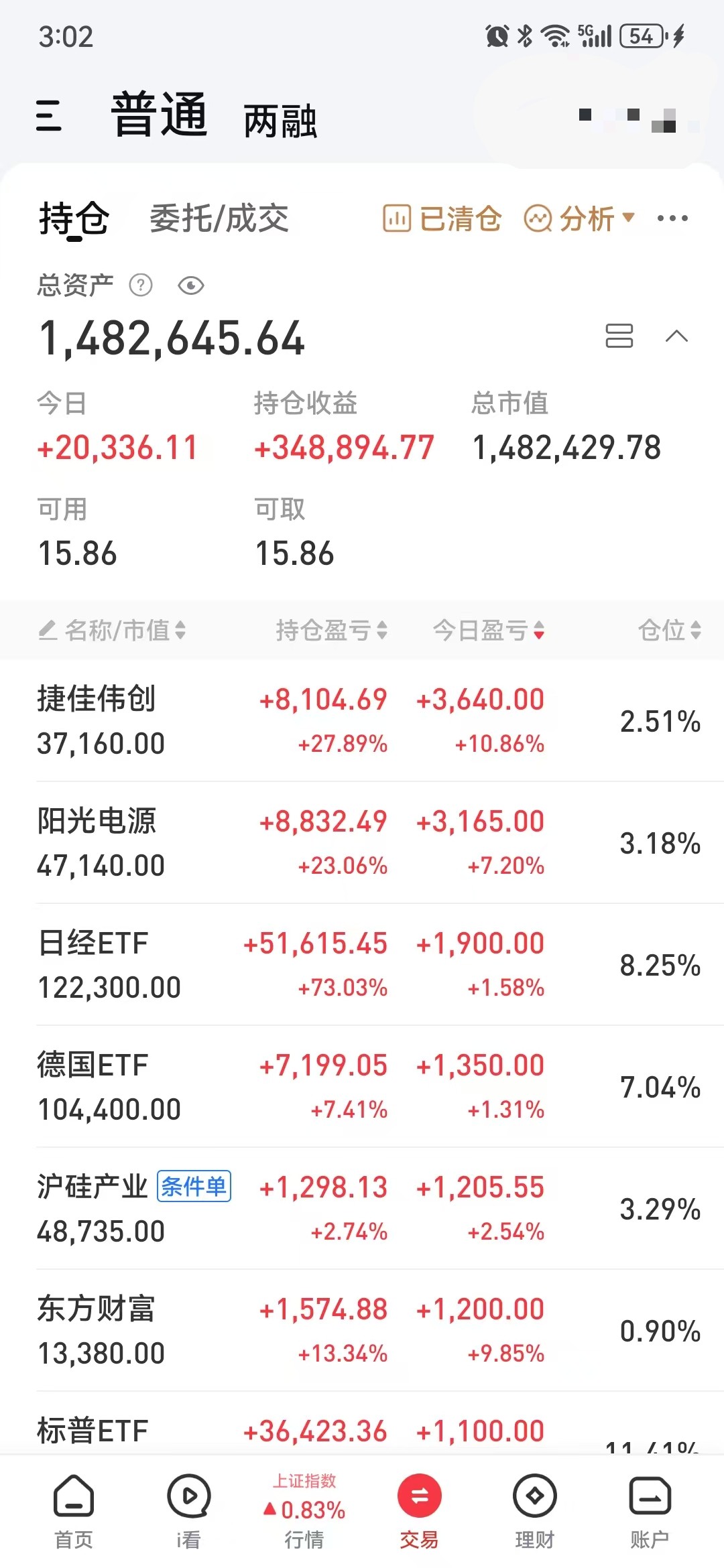Screen dimensions: 724x1568
Task: Open the three-dot overflow menu
Action: click(672, 218)
